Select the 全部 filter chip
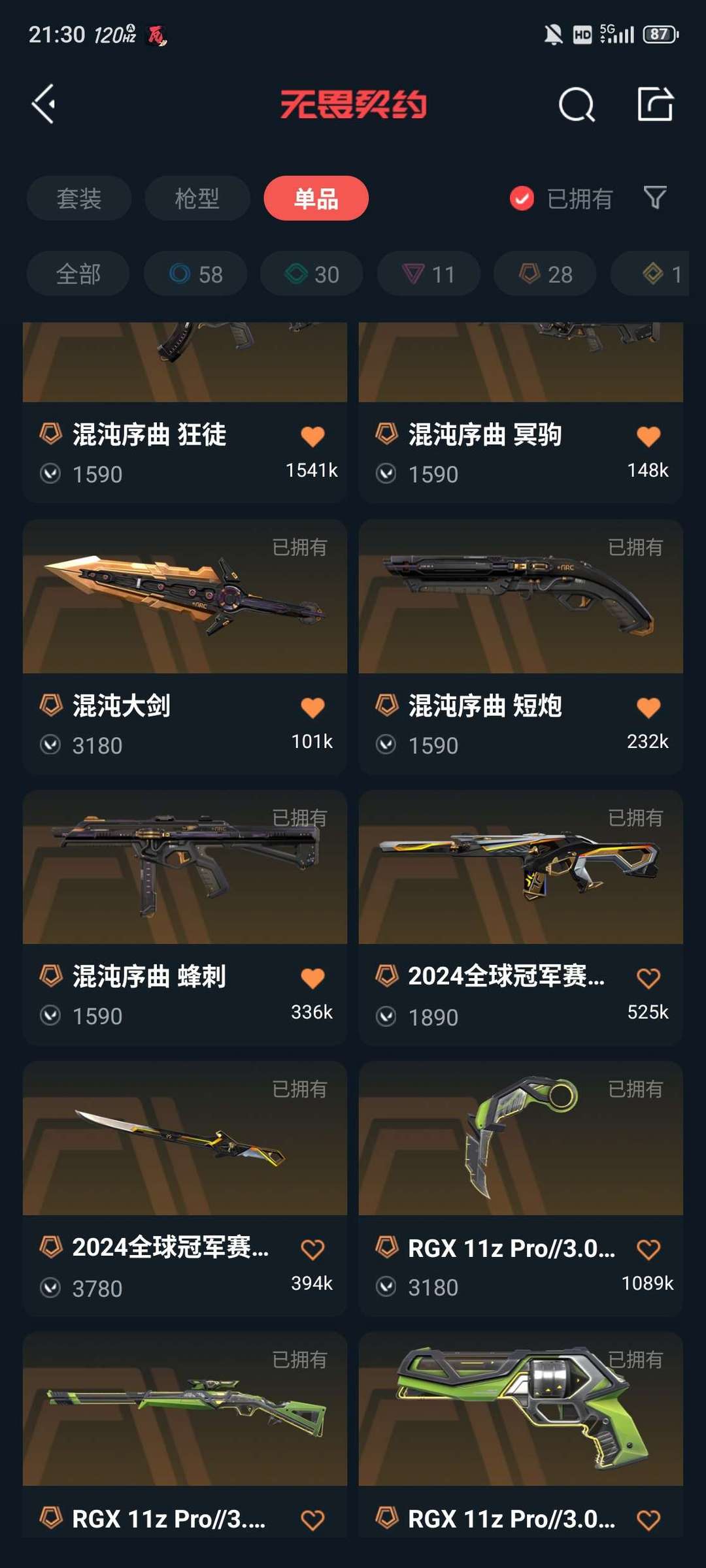Viewport: 706px width, 1568px height. point(77,274)
